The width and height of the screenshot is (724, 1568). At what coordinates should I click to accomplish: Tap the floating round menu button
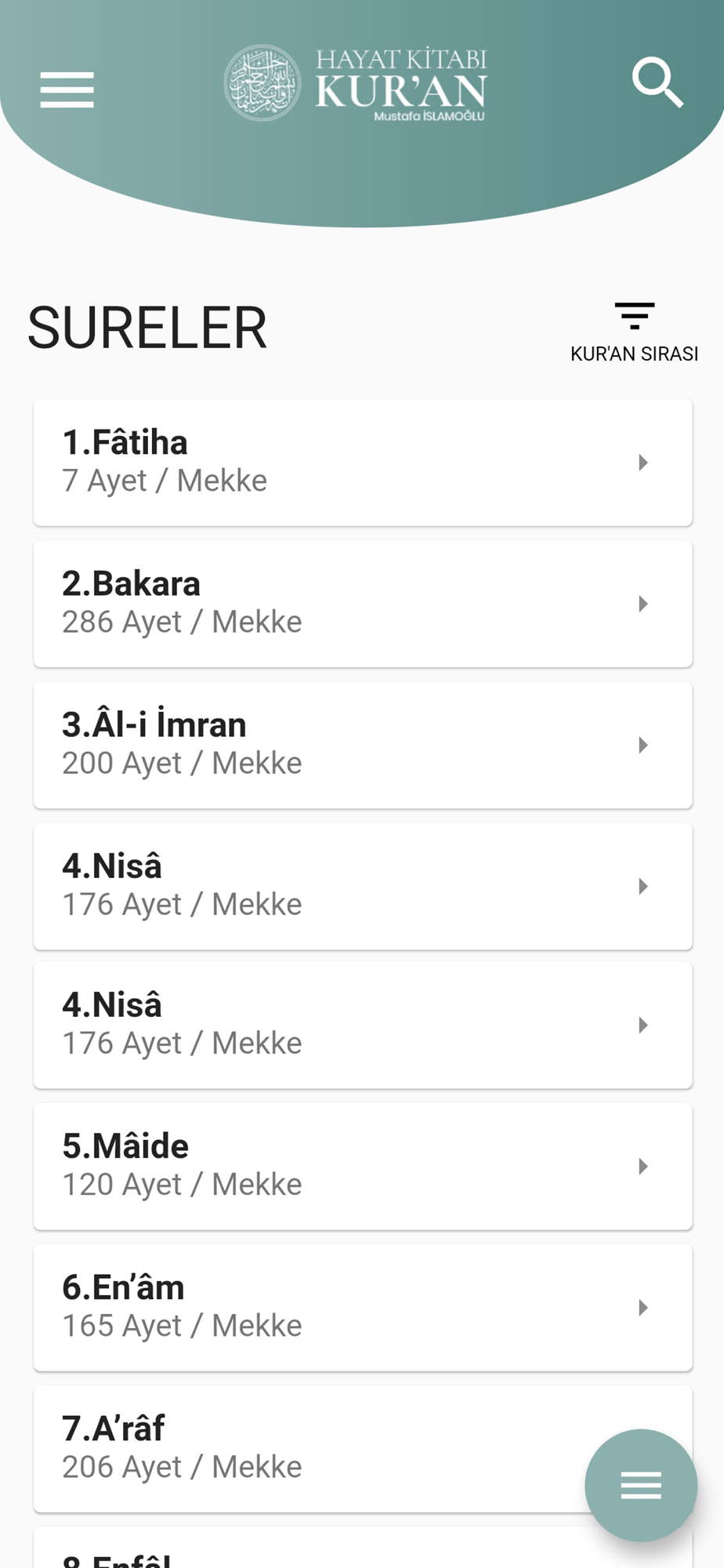pyautogui.click(x=641, y=1485)
